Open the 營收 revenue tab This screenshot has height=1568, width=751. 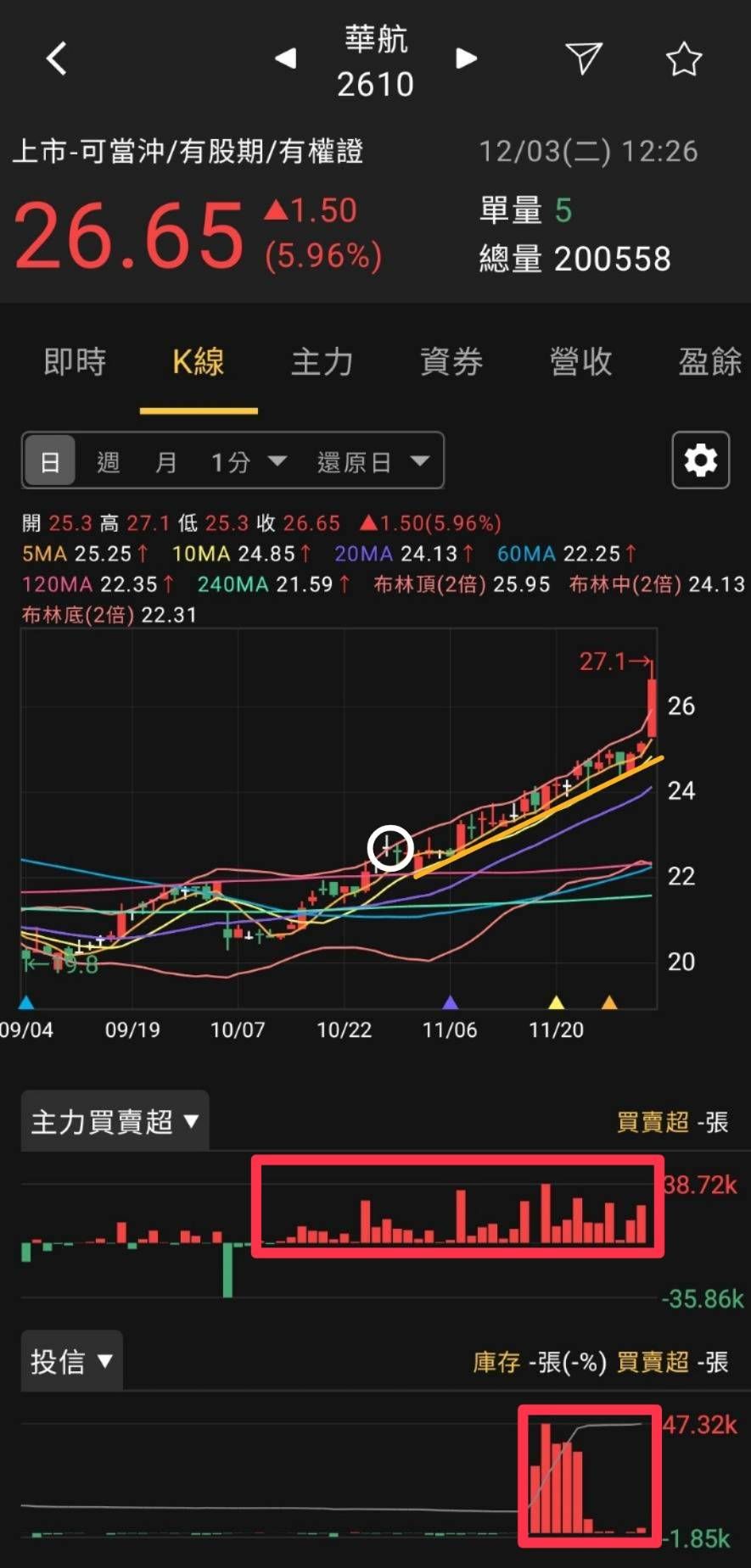580,361
